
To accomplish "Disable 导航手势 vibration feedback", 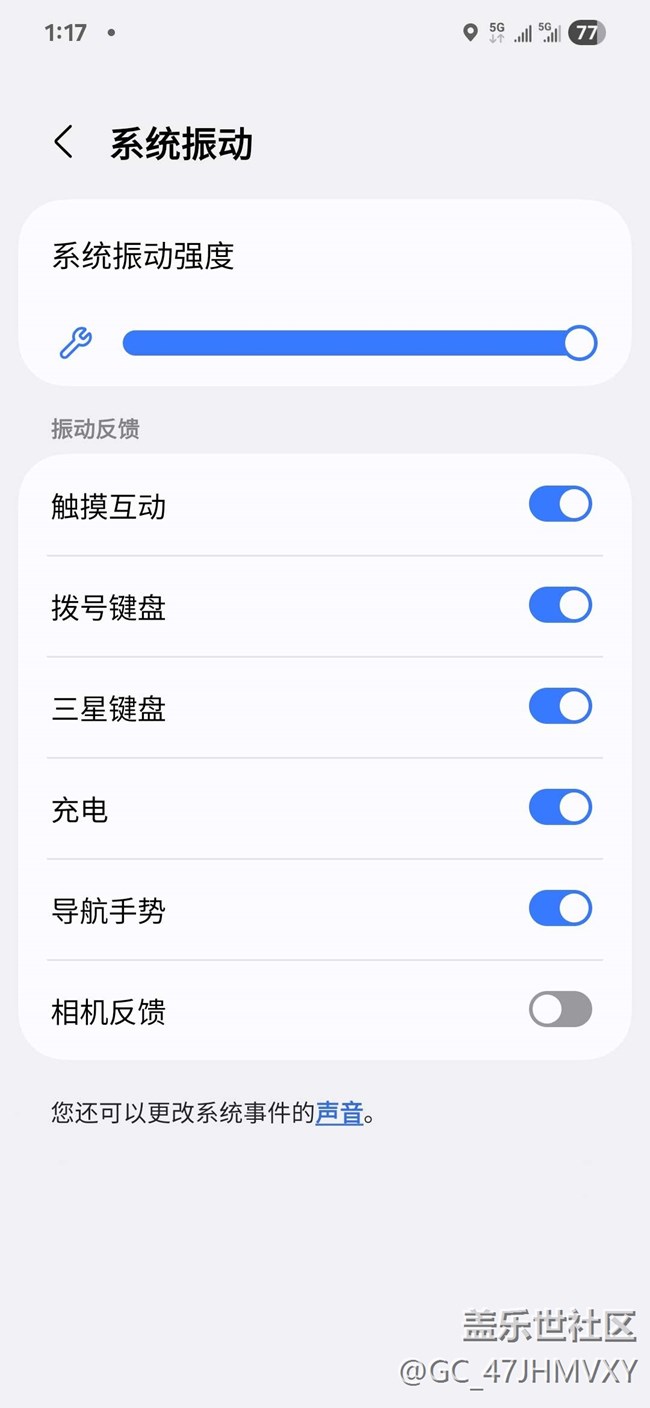I will coord(560,909).
